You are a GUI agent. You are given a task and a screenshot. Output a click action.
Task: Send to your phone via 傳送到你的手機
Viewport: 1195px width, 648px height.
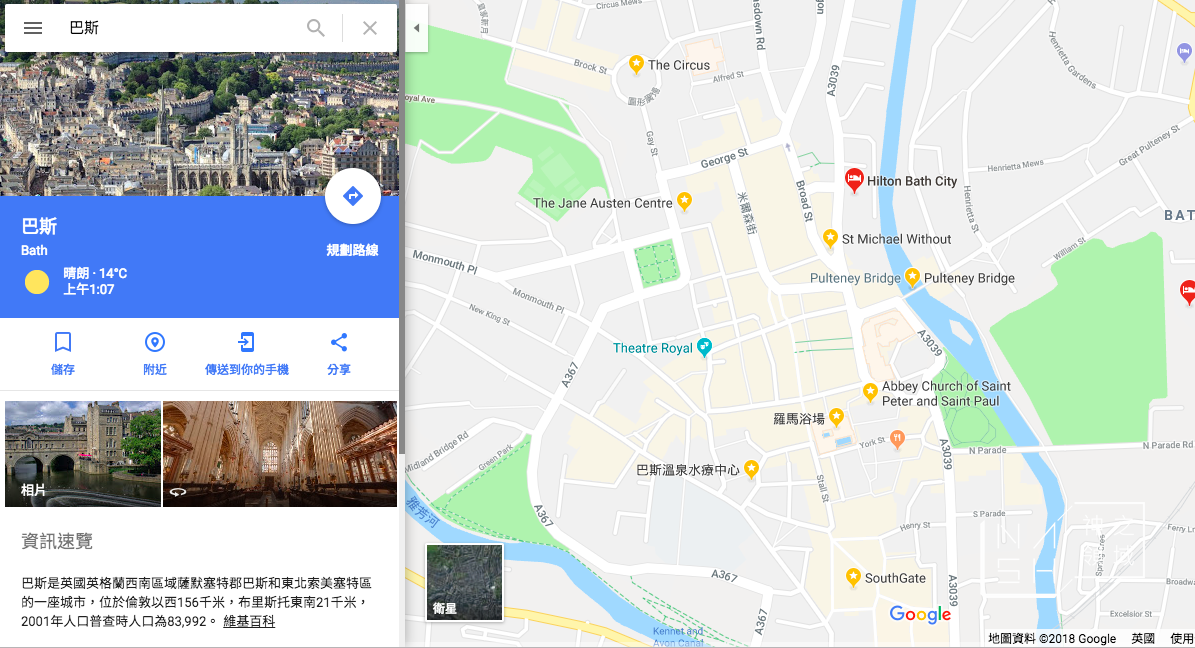pos(246,354)
